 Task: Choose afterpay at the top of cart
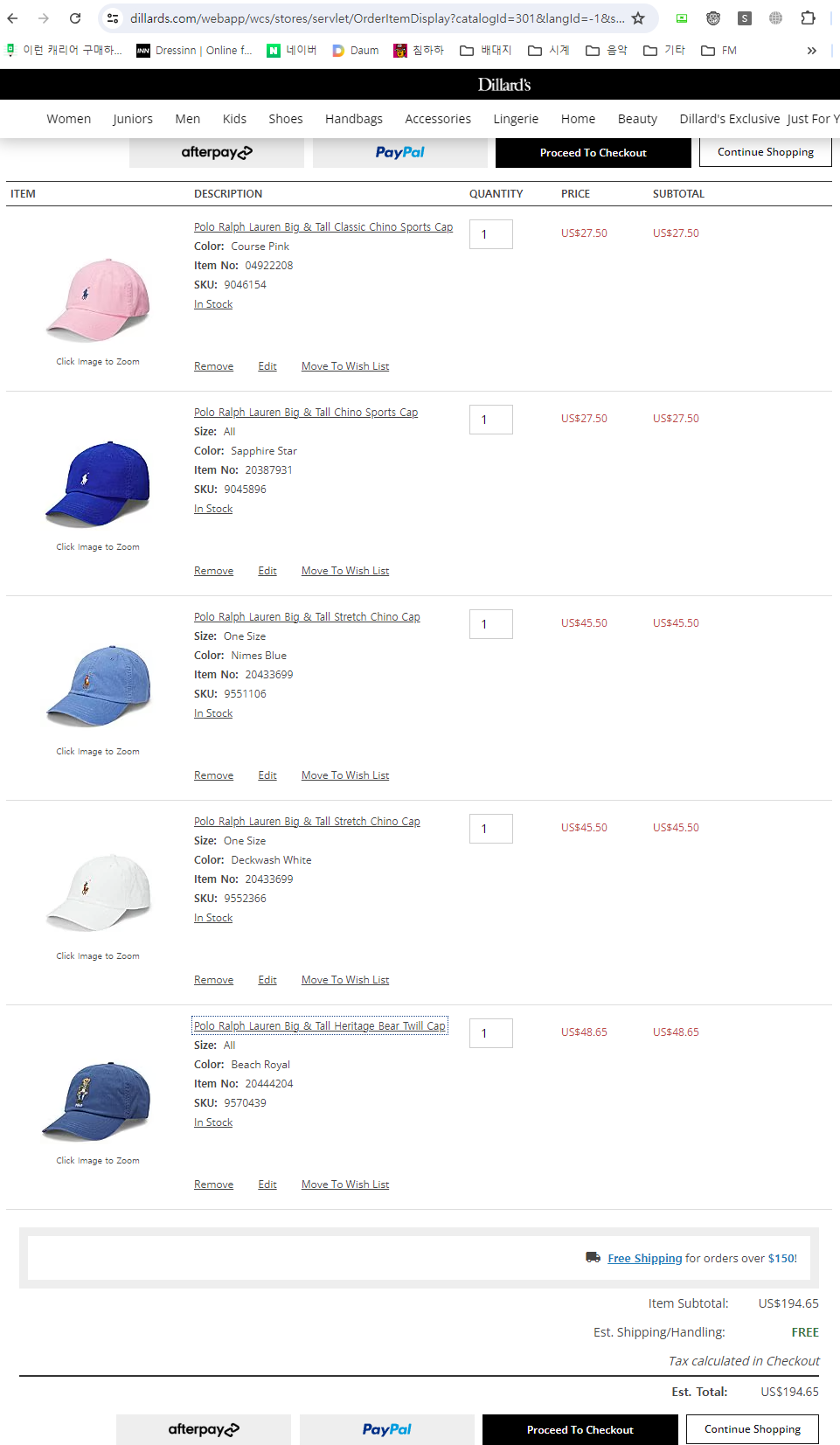(217, 153)
